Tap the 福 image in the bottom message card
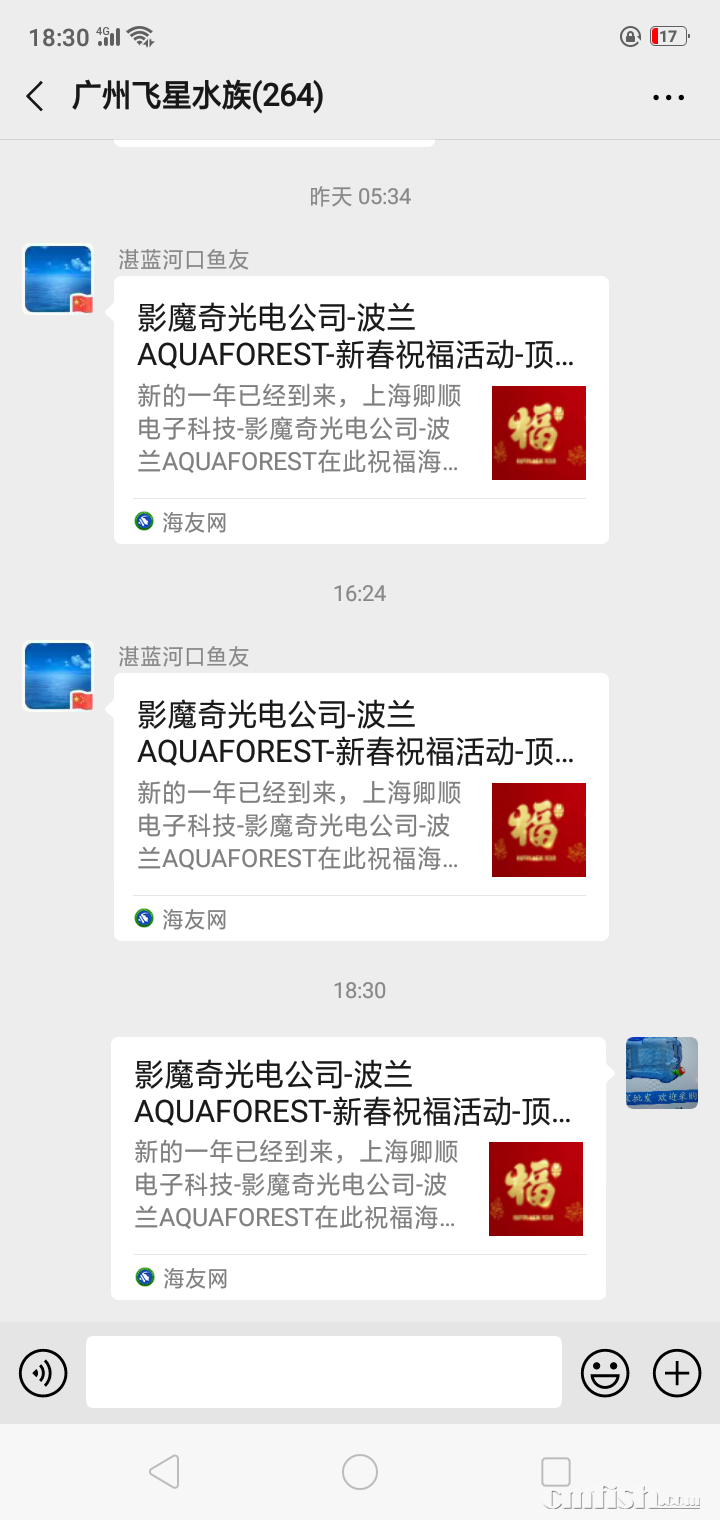This screenshot has height=1520, width=720. (x=536, y=1188)
